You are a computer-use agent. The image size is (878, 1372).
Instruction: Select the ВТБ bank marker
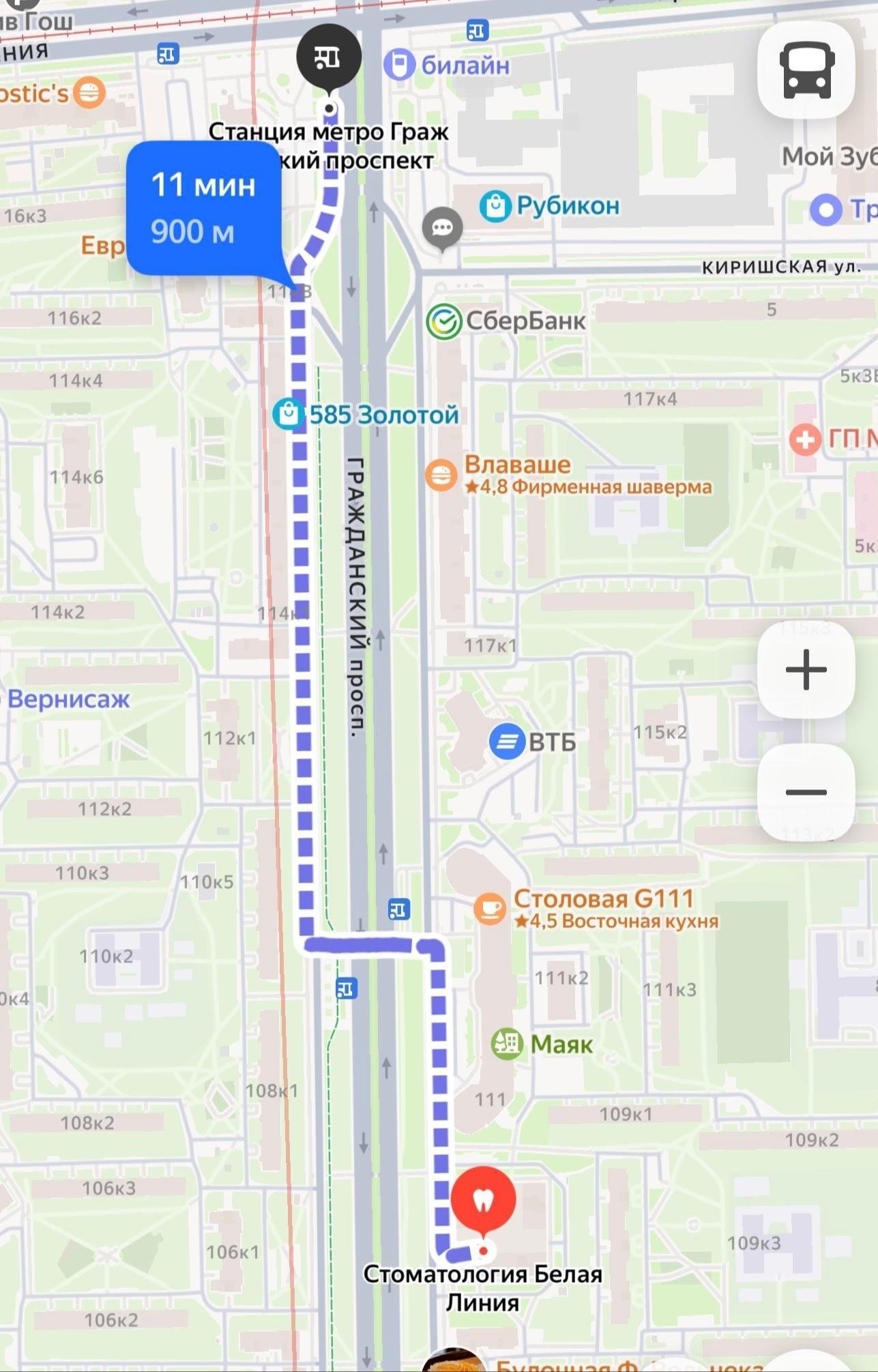coord(507,742)
